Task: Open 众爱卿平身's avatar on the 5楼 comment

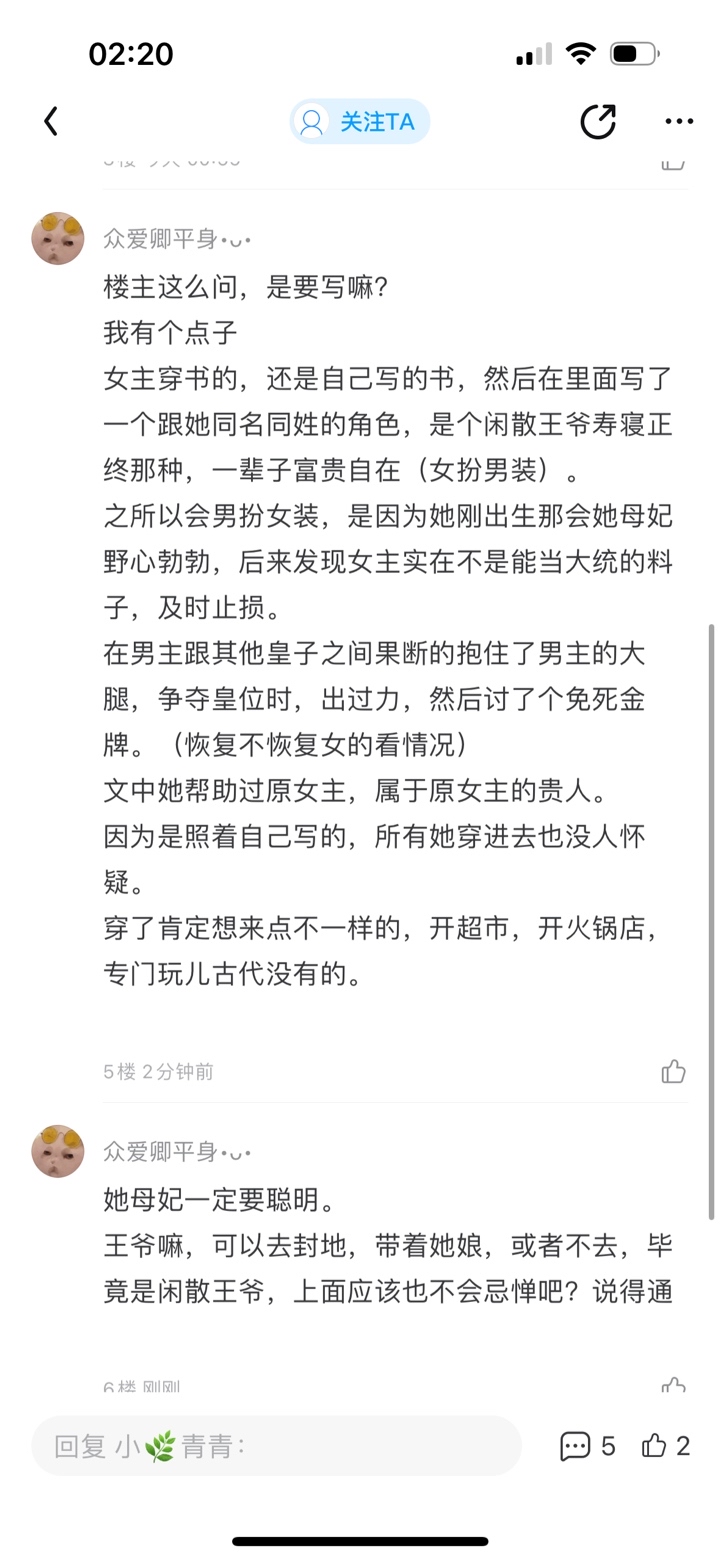Action: point(58,238)
